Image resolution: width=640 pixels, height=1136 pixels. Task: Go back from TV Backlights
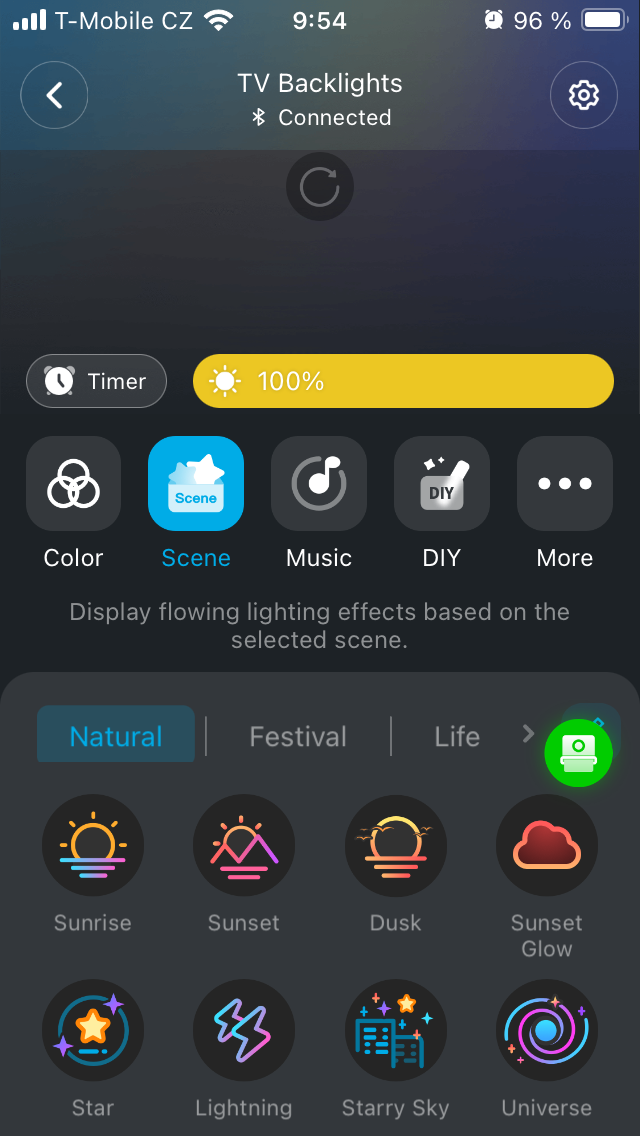[x=54, y=95]
